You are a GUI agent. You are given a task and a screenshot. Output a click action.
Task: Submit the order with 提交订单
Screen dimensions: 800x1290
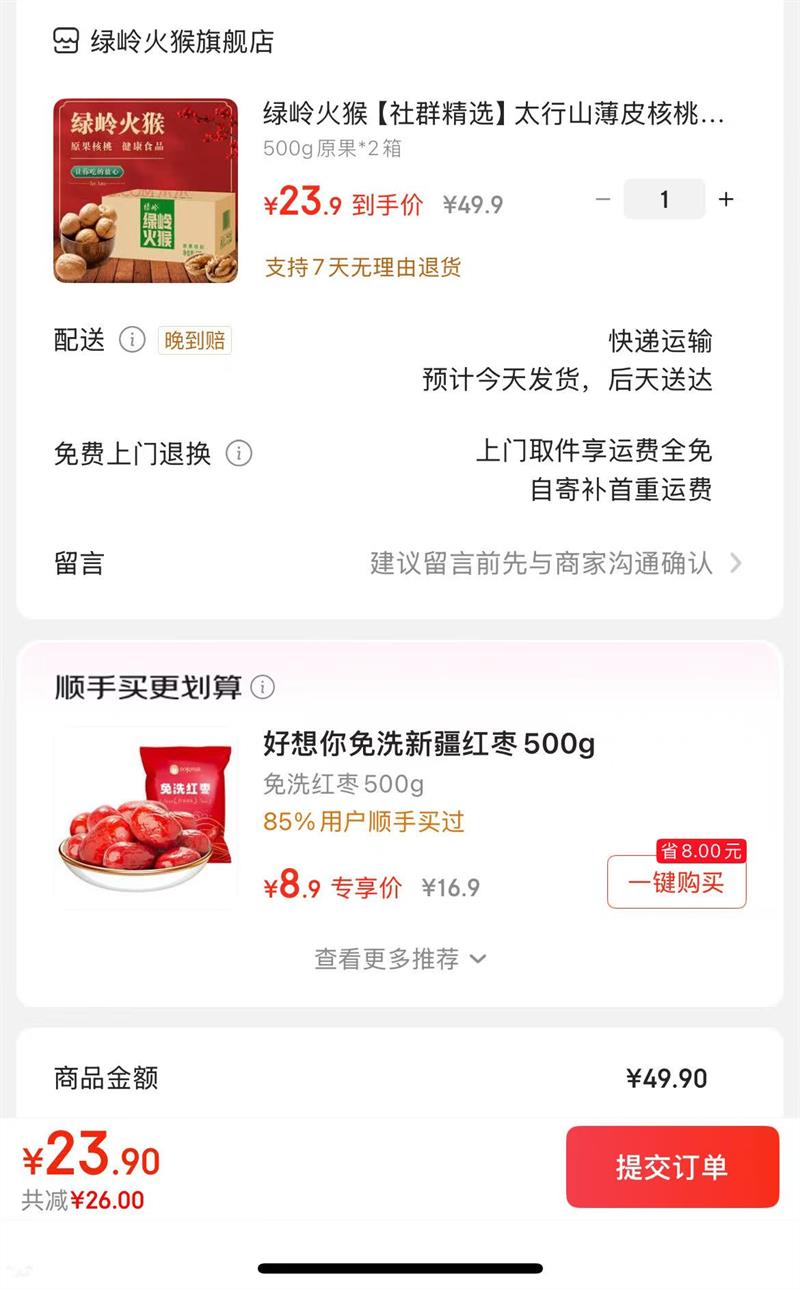pos(672,1167)
